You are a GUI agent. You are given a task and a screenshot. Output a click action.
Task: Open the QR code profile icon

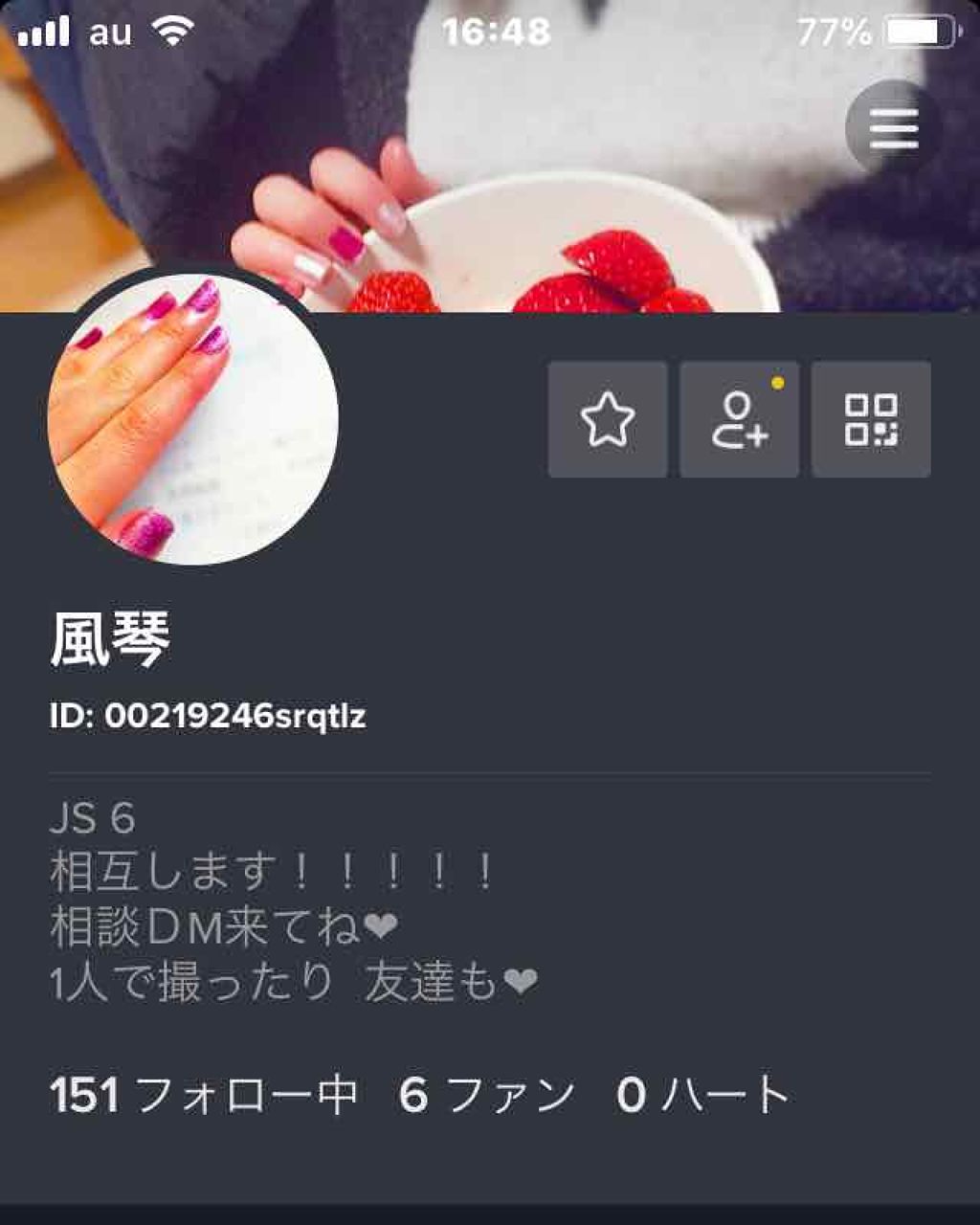tap(872, 419)
